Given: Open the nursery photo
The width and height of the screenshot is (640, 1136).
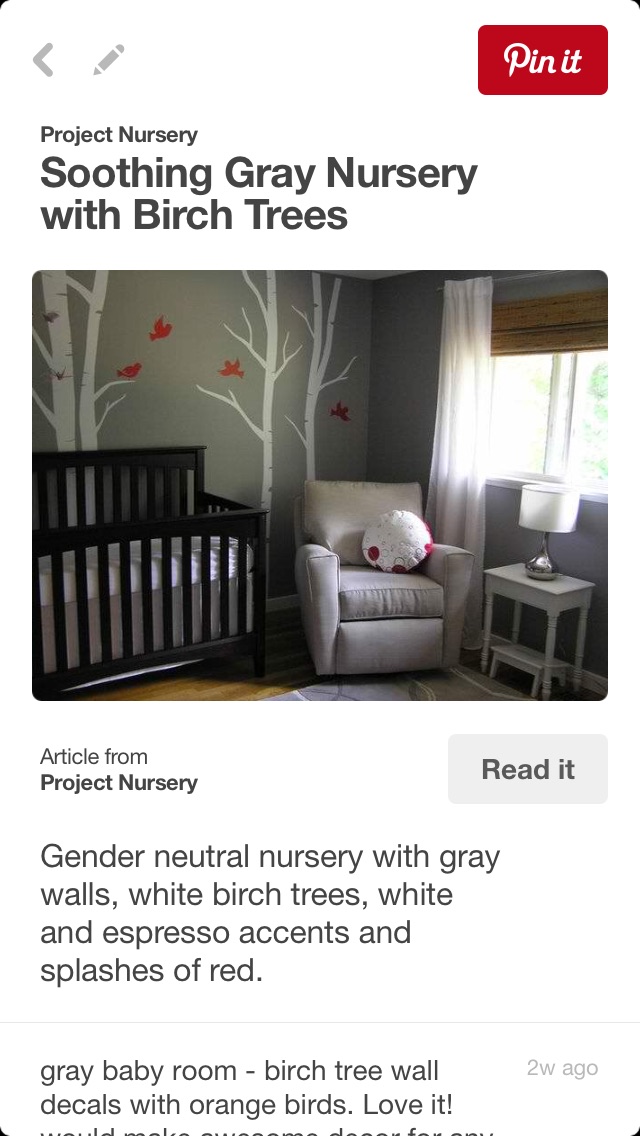Looking at the screenshot, I should coord(320,485).
